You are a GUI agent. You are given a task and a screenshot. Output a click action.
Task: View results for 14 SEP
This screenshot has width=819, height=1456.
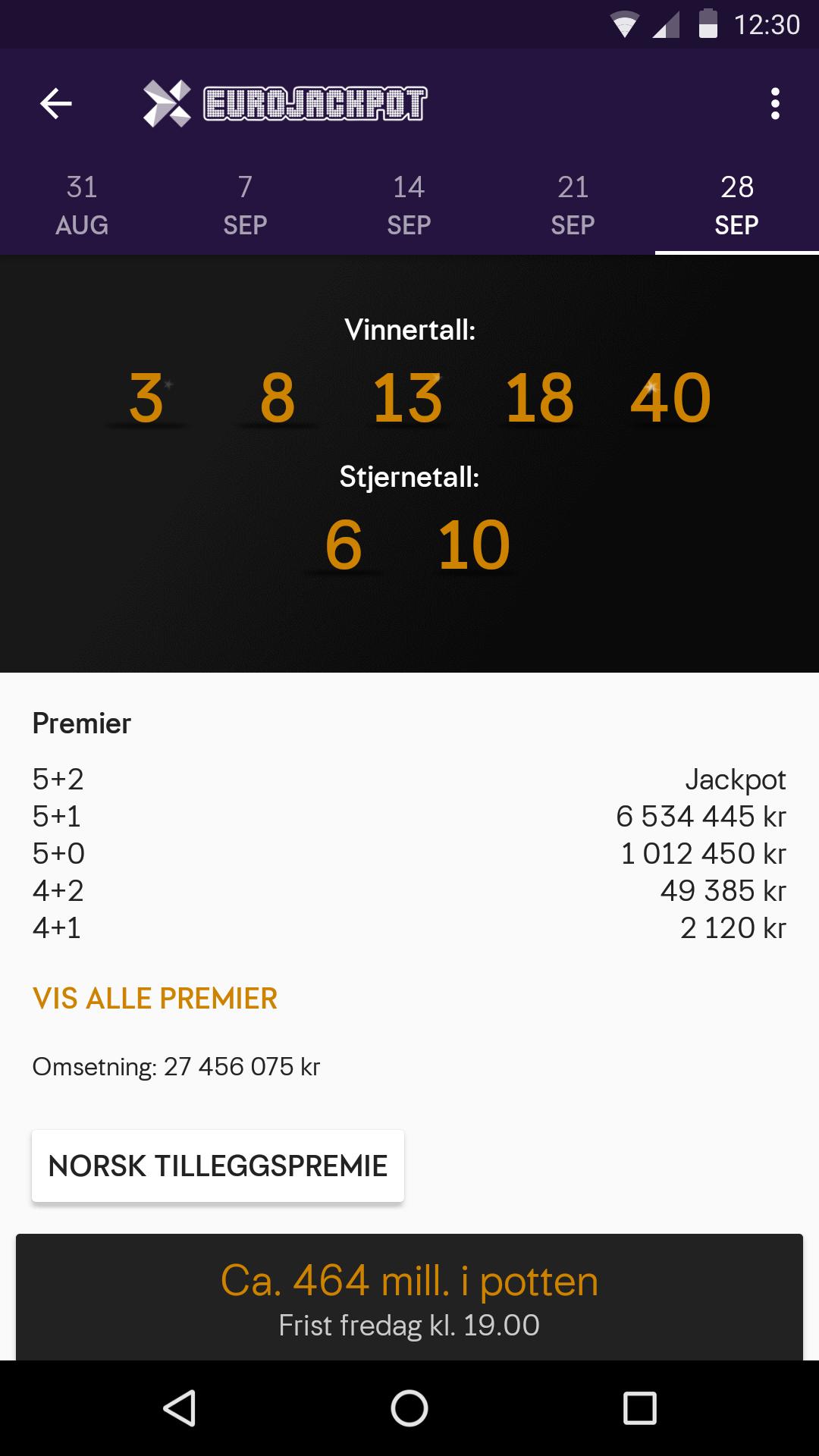point(409,206)
